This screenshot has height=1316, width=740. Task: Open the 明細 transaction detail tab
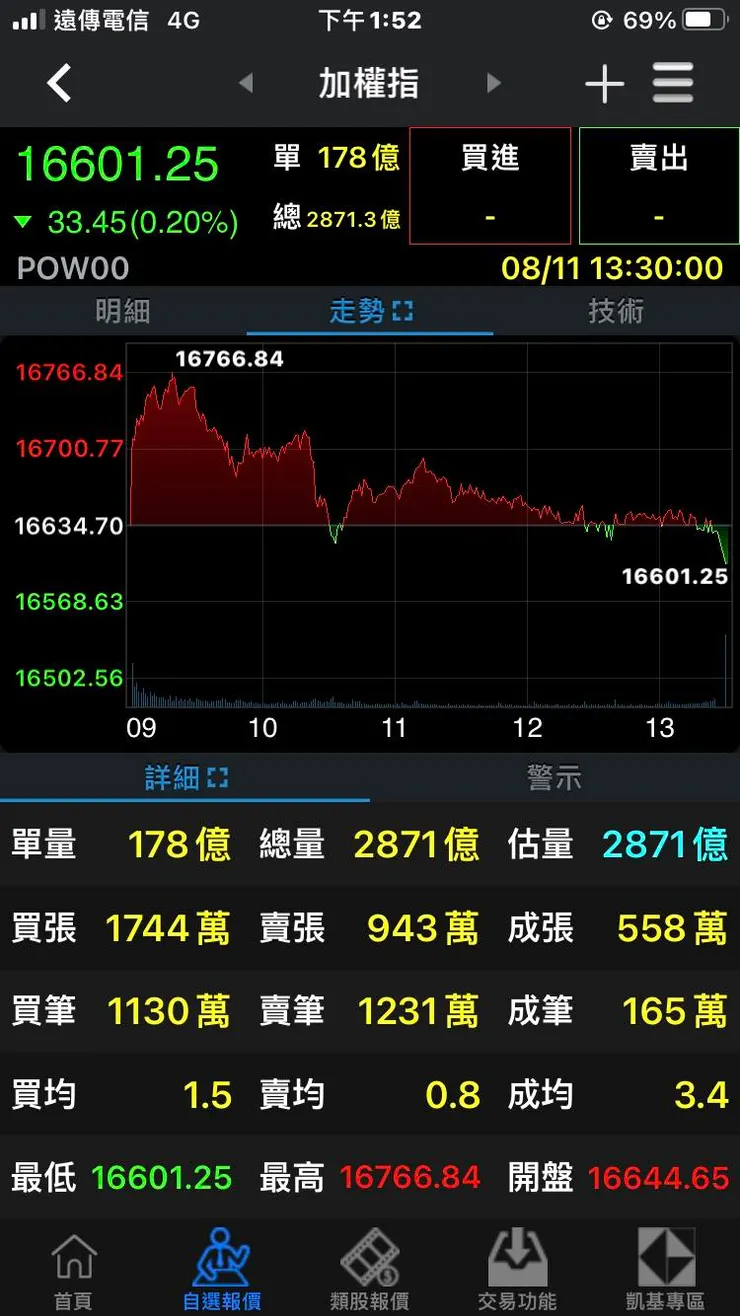pyautogui.click(x=123, y=311)
